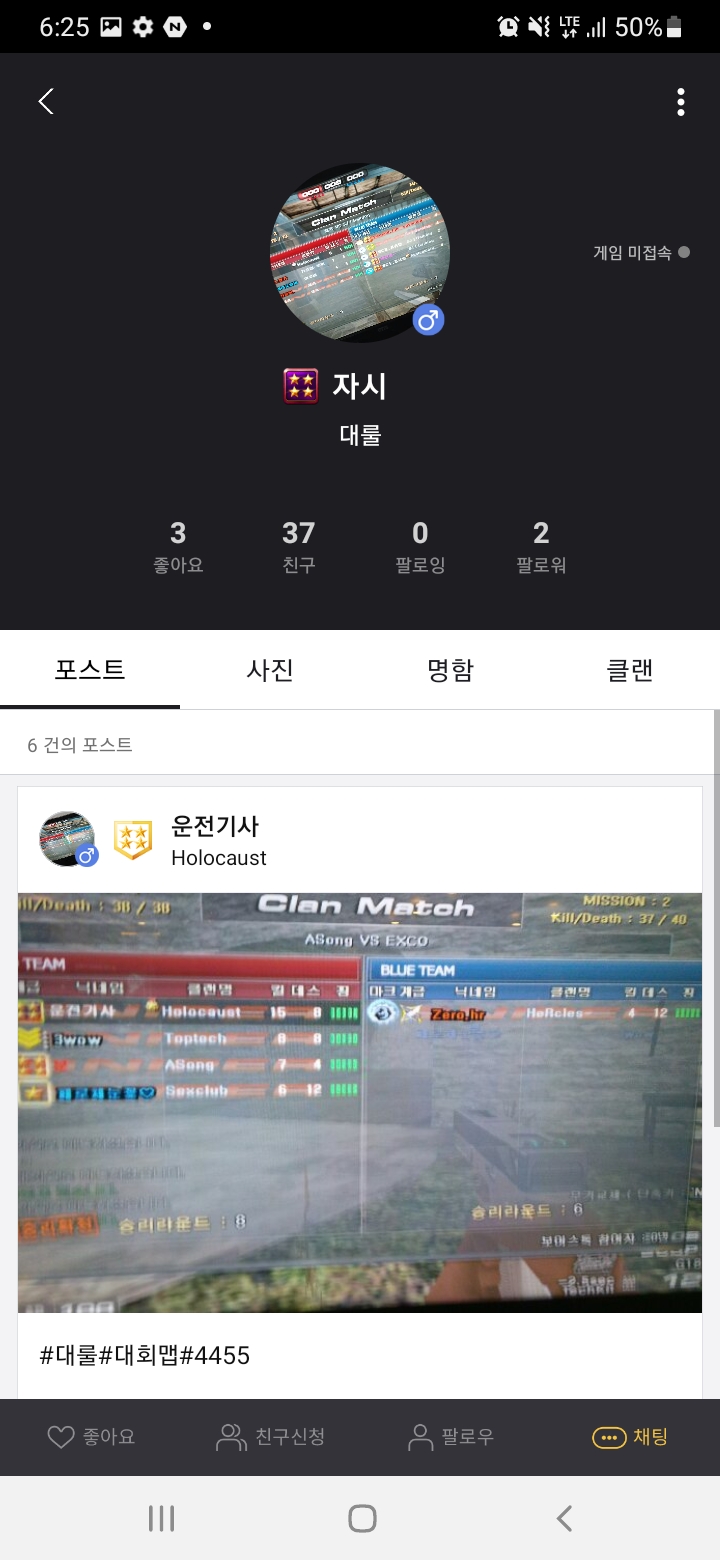Switch to the 명함 tab
This screenshot has height=1560, width=720.
tap(450, 670)
